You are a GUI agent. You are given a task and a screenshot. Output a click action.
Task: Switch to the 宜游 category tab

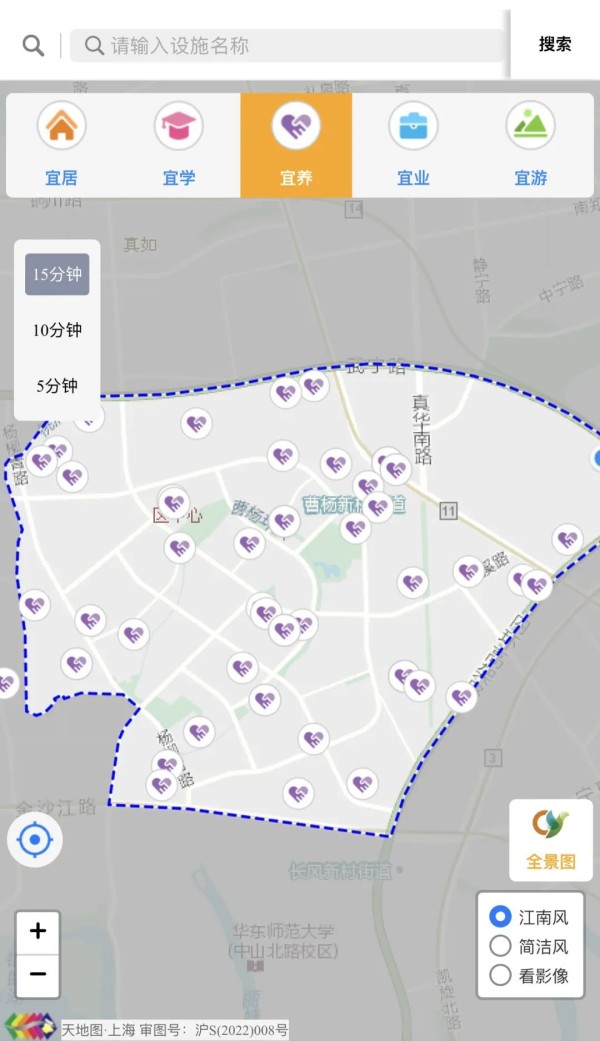pos(531,146)
